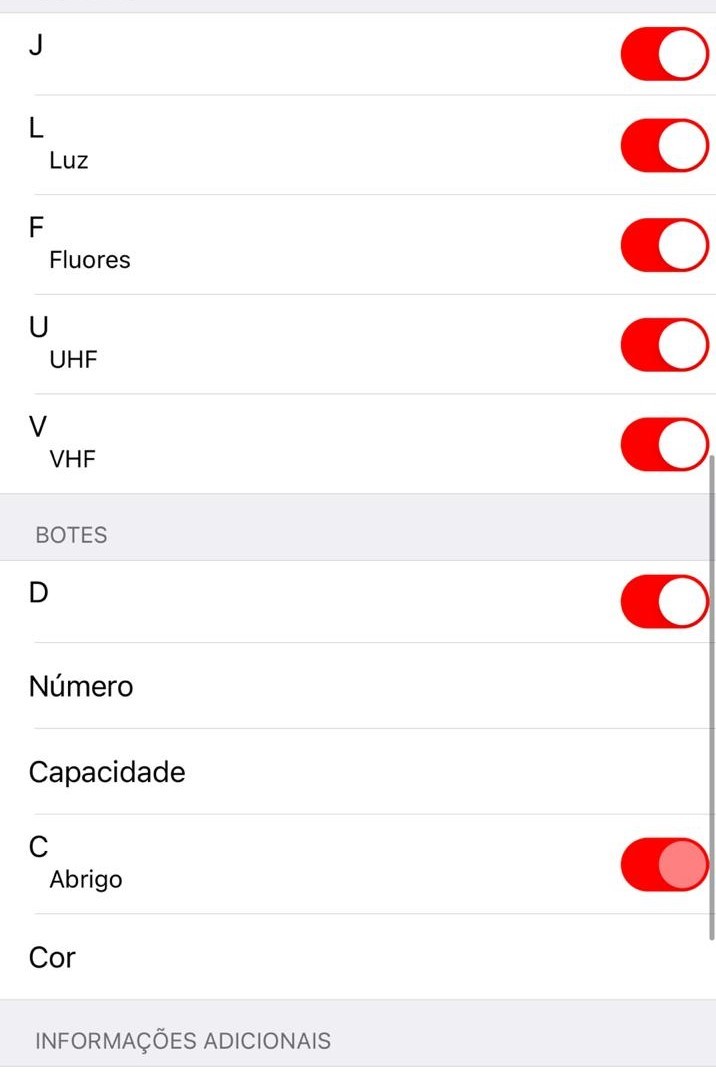Toggle the U UHF switch
Viewport: 716px width, 1074px height.
coord(664,345)
